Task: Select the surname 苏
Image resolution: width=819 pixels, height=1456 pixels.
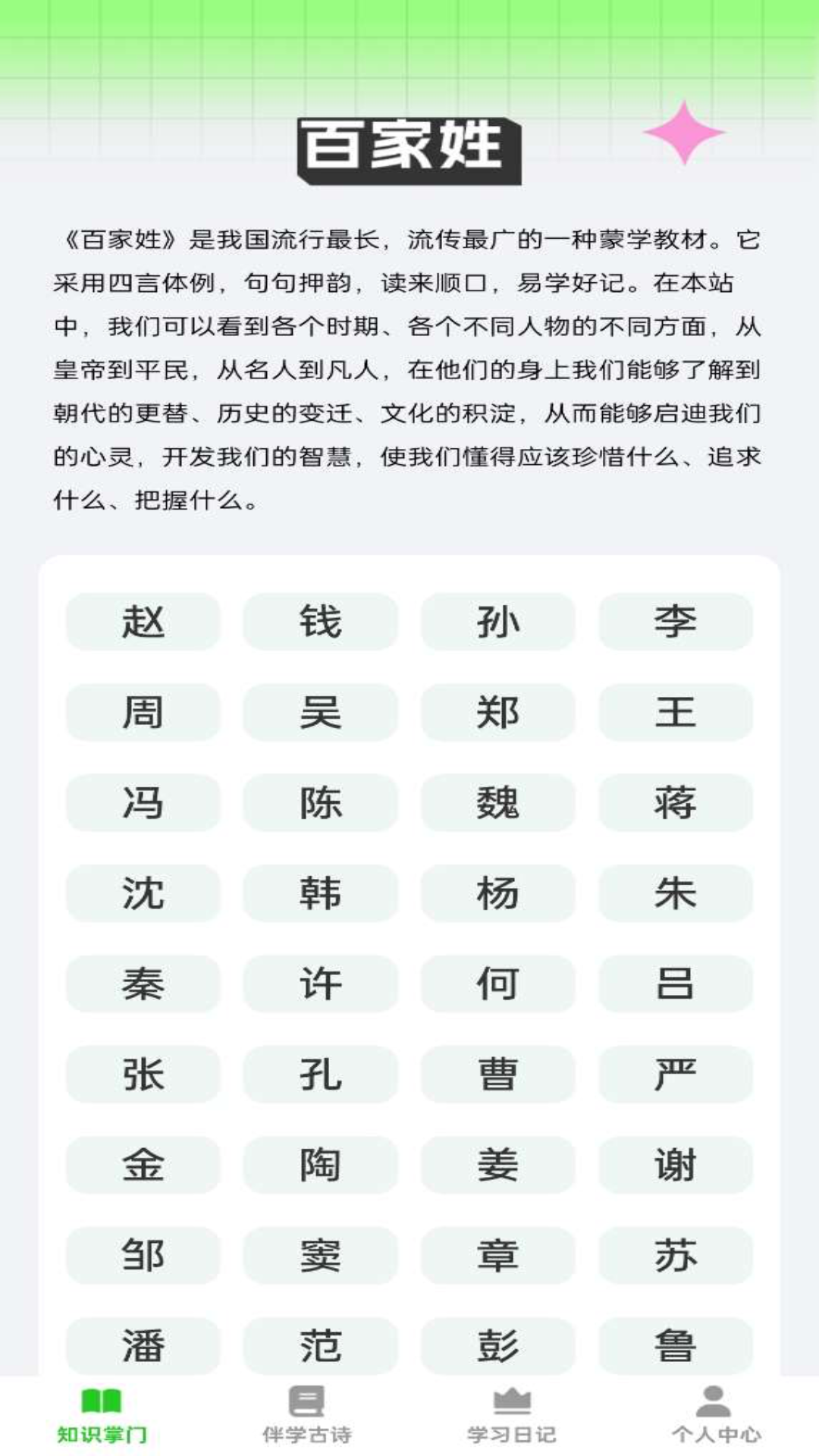Action: [675, 1255]
